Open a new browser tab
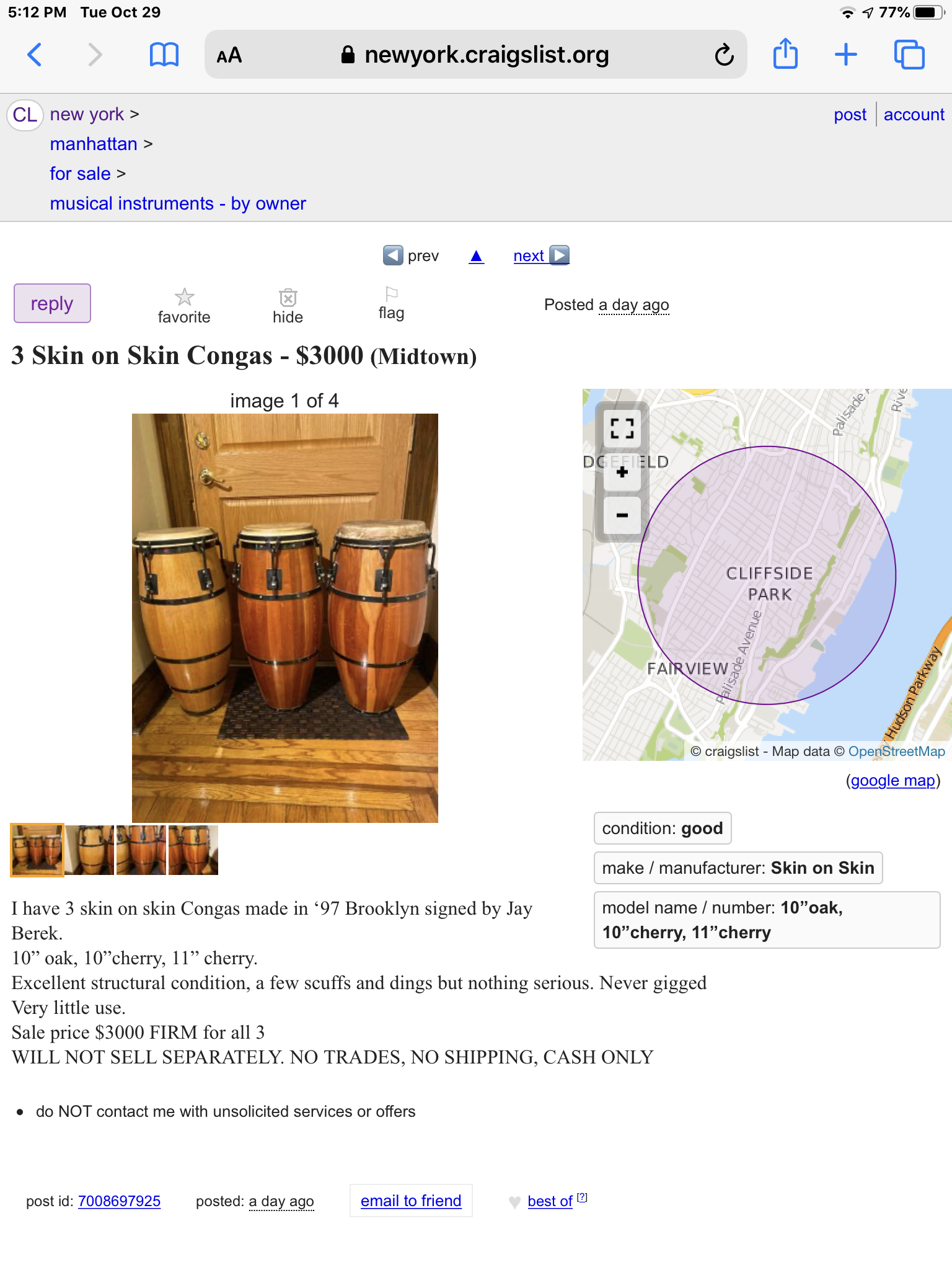The height and width of the screenshot is (1270, 952). [845, 55]
